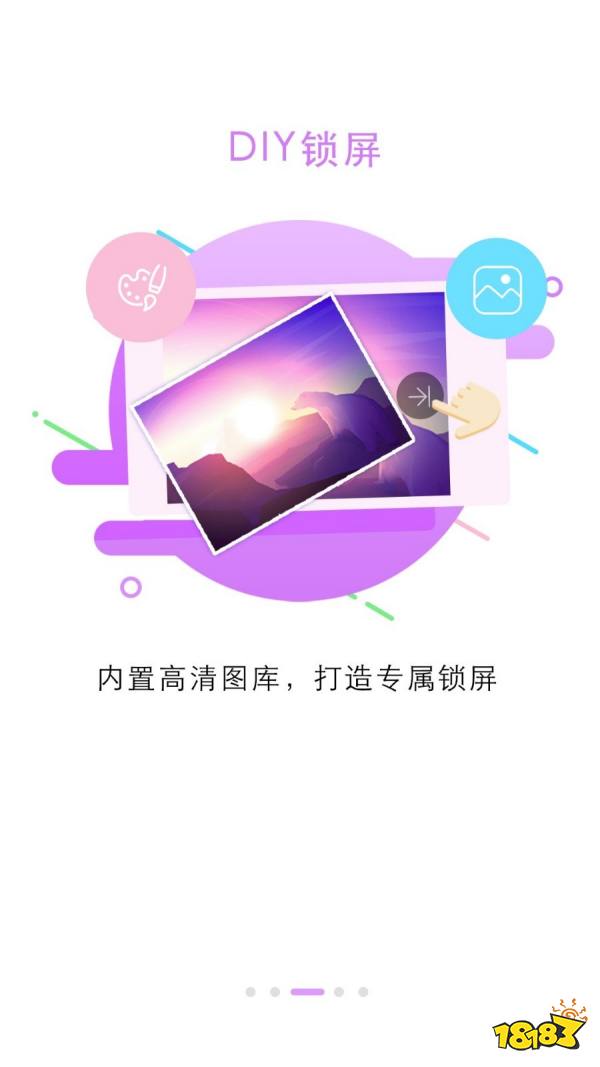Jump to the last page indicator dot

click(x=363, y=992)
